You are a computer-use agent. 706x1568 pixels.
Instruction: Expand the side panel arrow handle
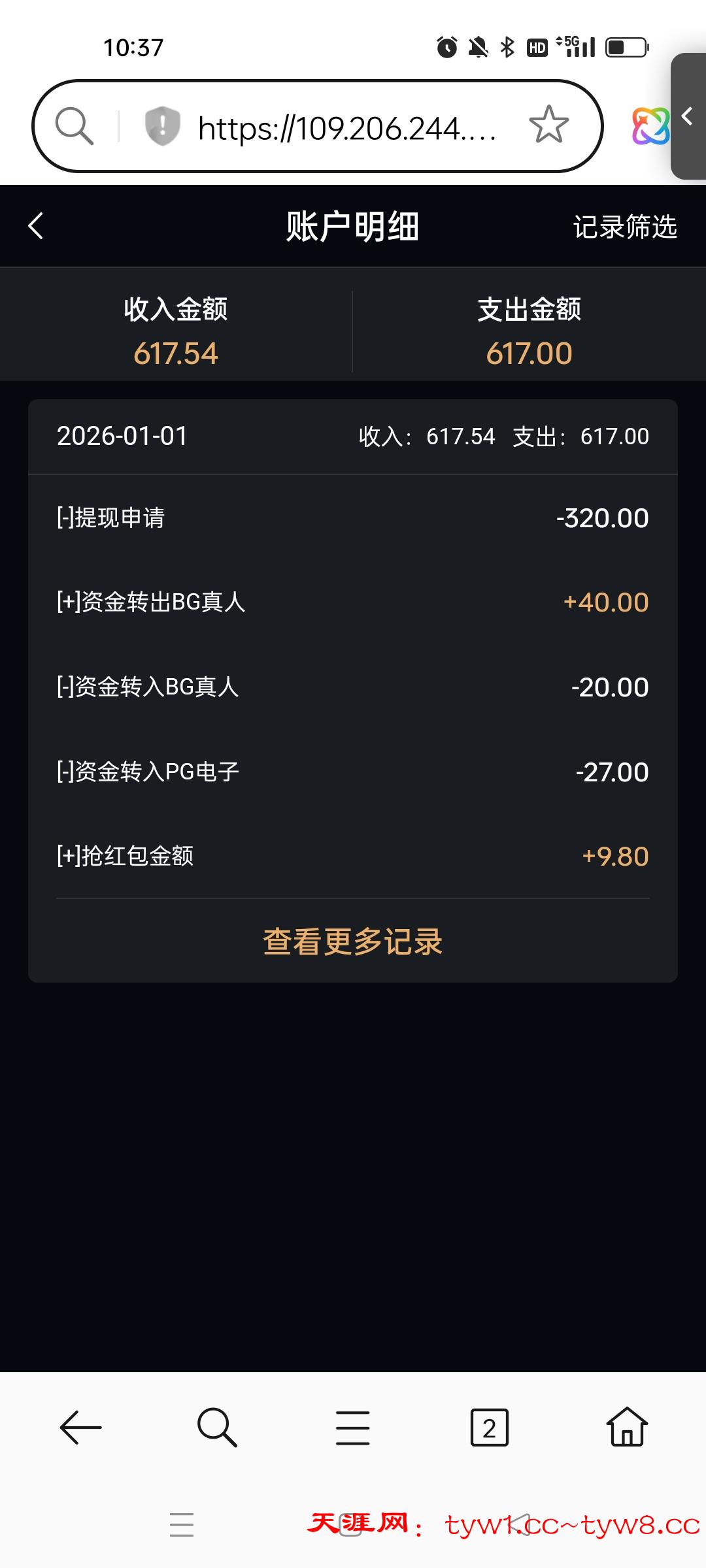pyautogui.click(x=688, y=116)
